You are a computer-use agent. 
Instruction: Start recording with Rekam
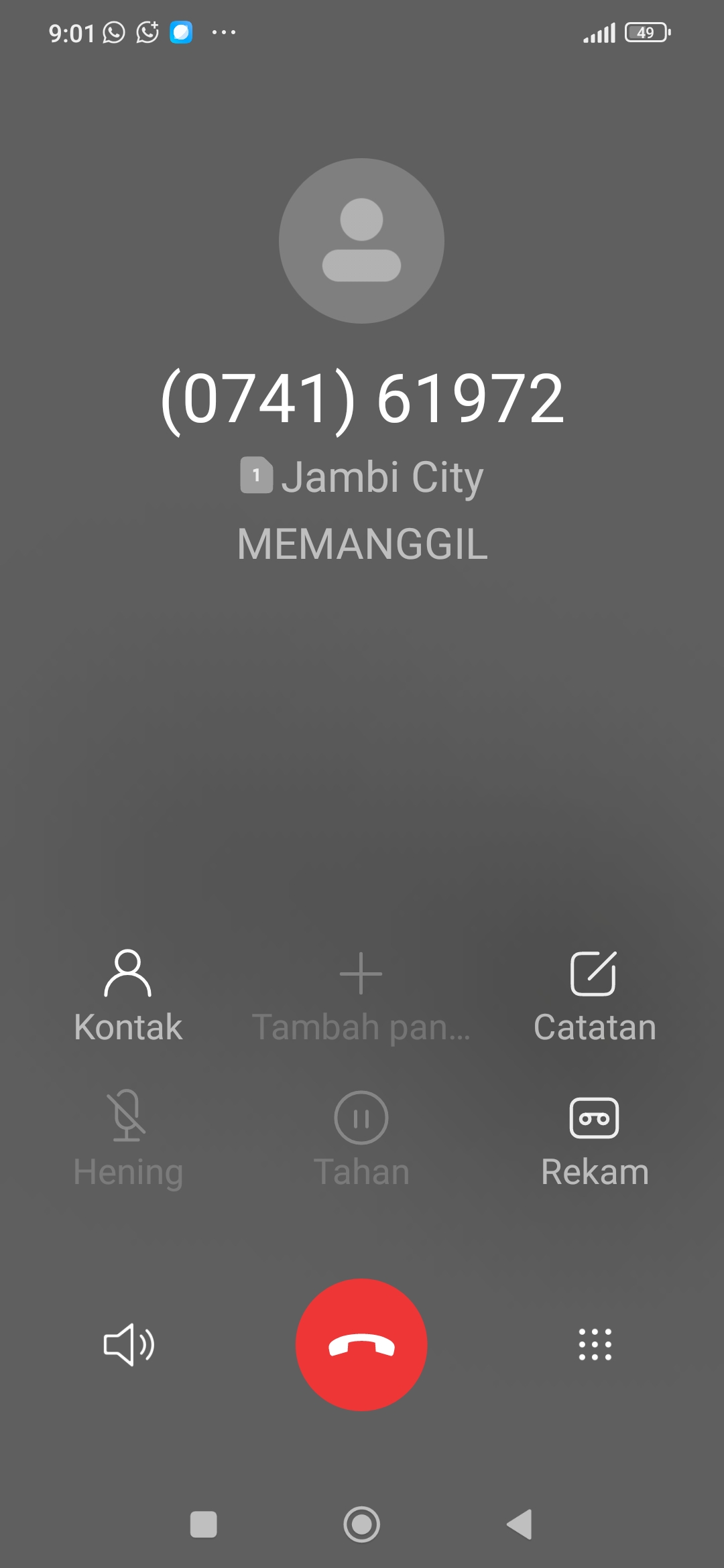(594, 1139)
